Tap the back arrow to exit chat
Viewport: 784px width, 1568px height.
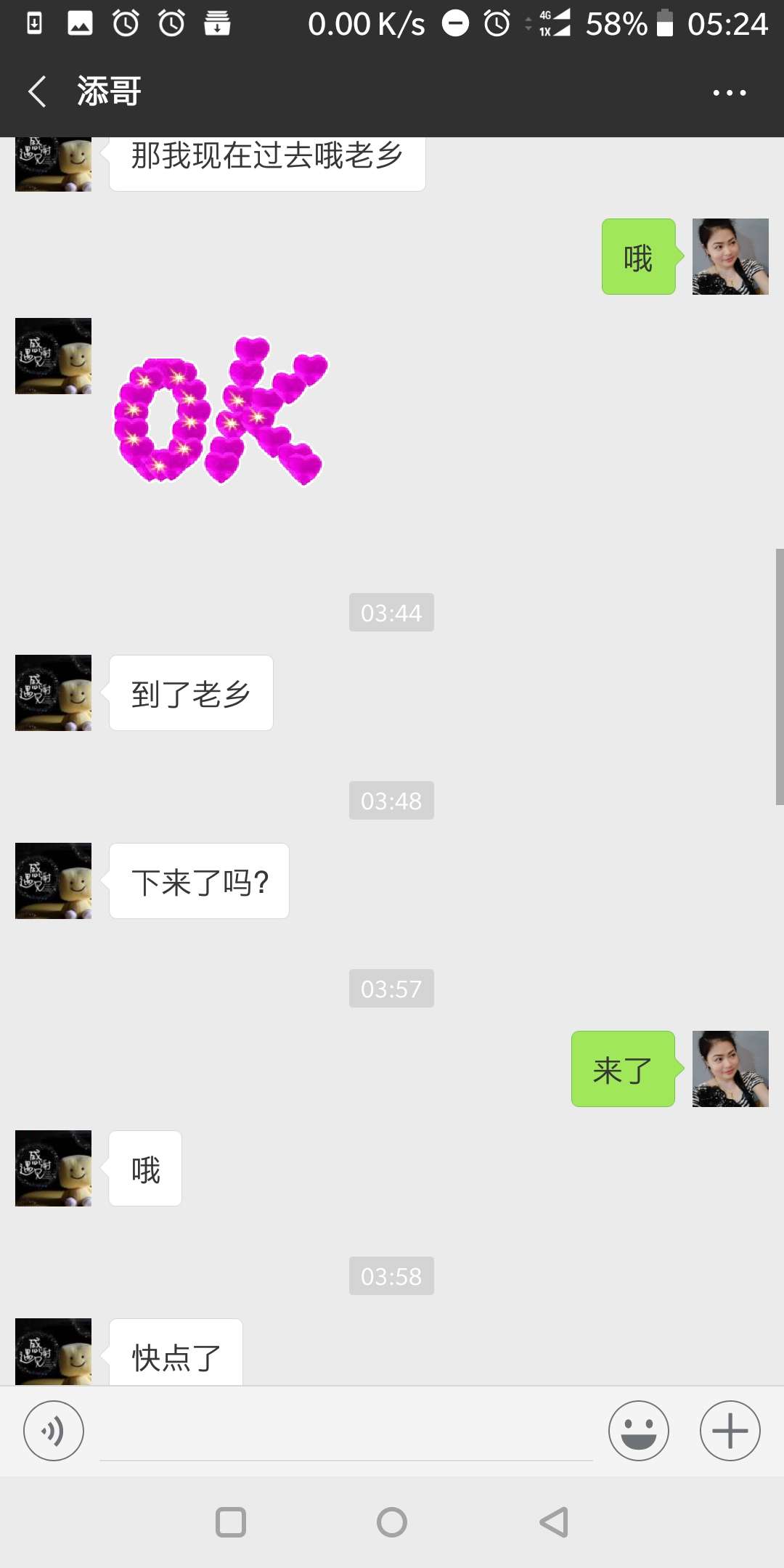[36, 91]
